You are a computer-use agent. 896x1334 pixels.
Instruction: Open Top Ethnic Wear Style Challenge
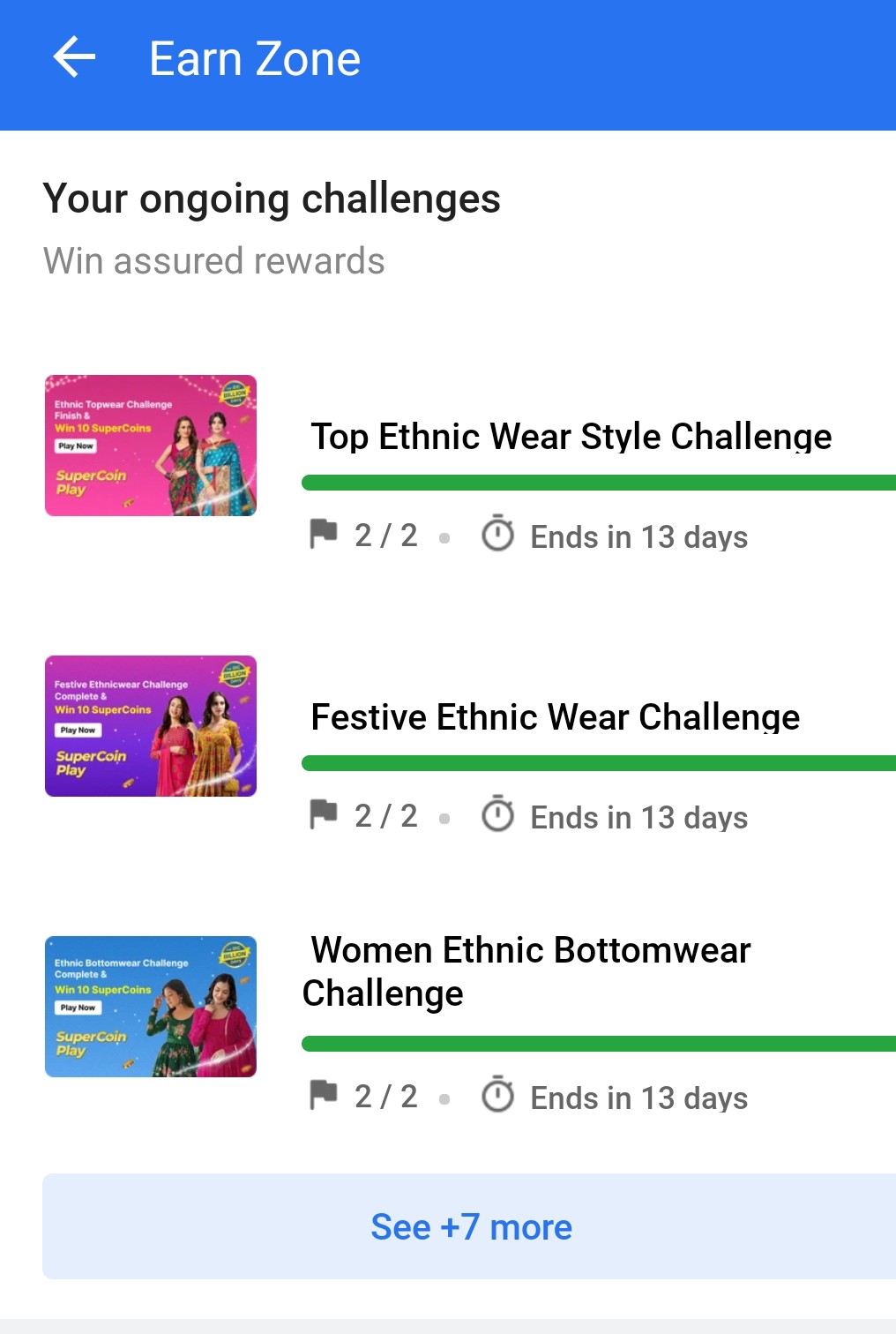coord(571,438)
